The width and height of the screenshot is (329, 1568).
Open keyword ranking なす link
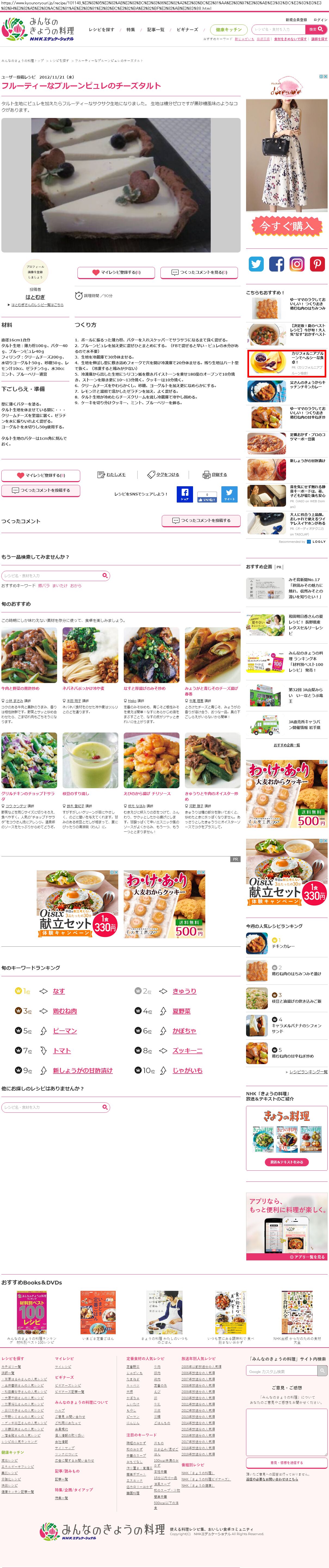pos(58,991)
